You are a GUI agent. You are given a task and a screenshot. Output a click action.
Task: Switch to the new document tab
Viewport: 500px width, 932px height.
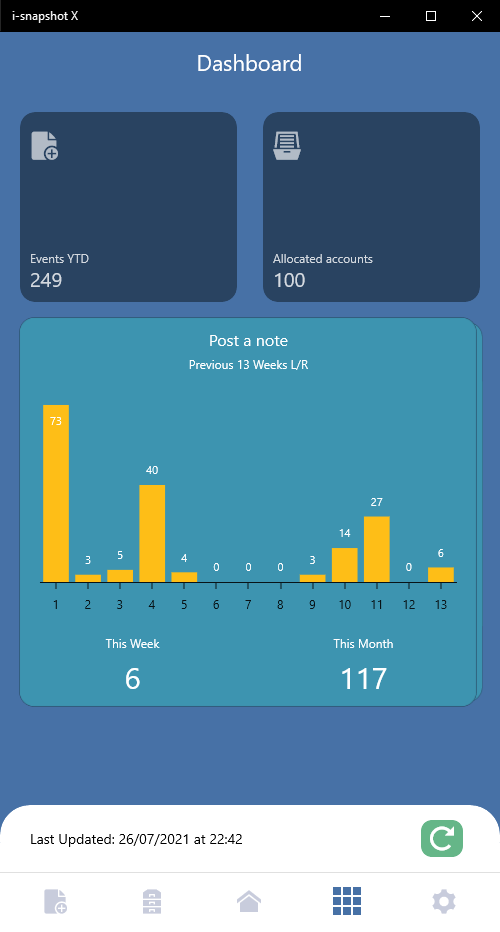pos(56,902)
